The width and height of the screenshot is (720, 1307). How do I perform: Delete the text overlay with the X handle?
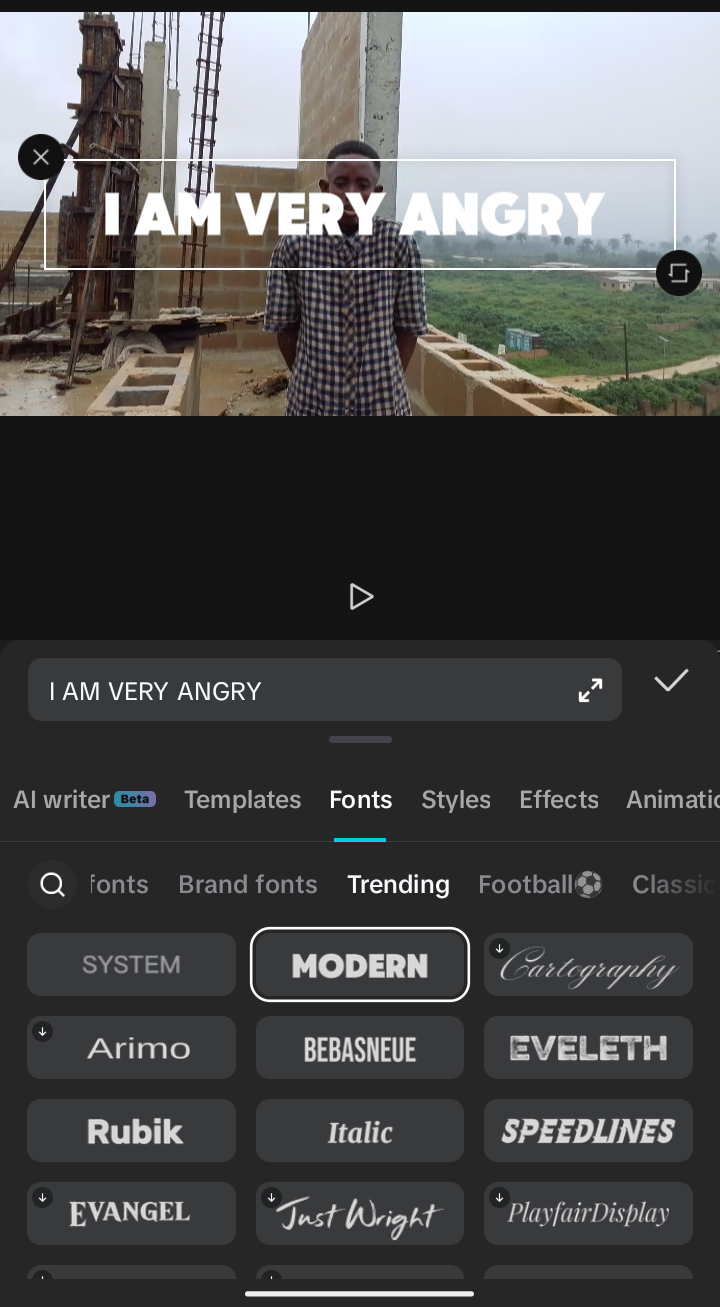pyautogui.click(x=41, y=157)
